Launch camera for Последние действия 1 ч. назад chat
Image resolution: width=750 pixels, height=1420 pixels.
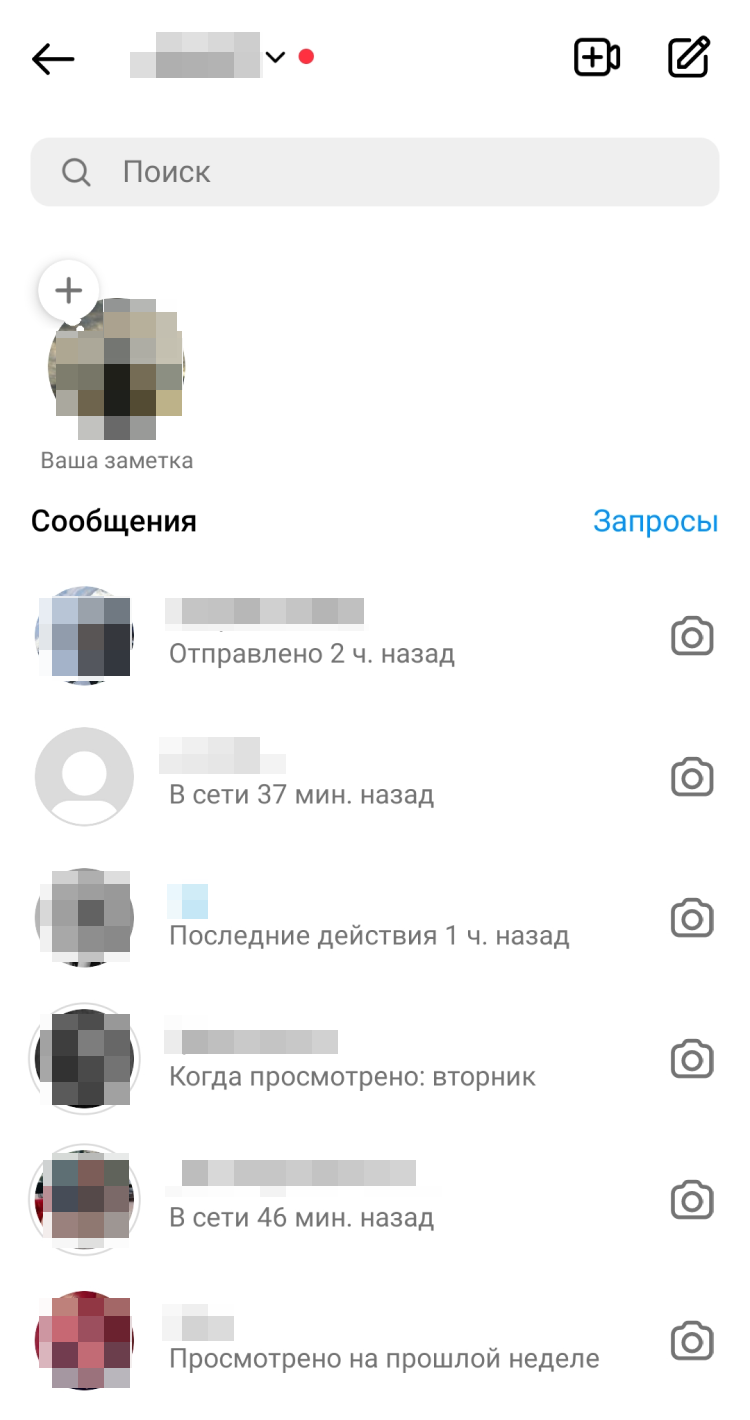coord(691,918)
